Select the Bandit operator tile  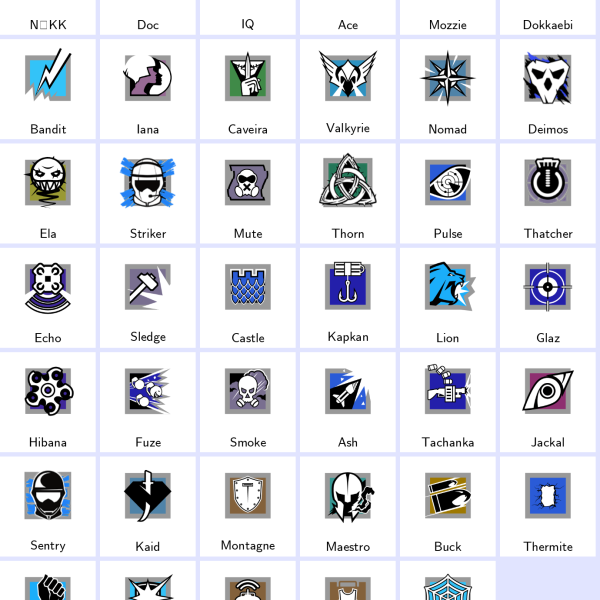pos(48,88)
